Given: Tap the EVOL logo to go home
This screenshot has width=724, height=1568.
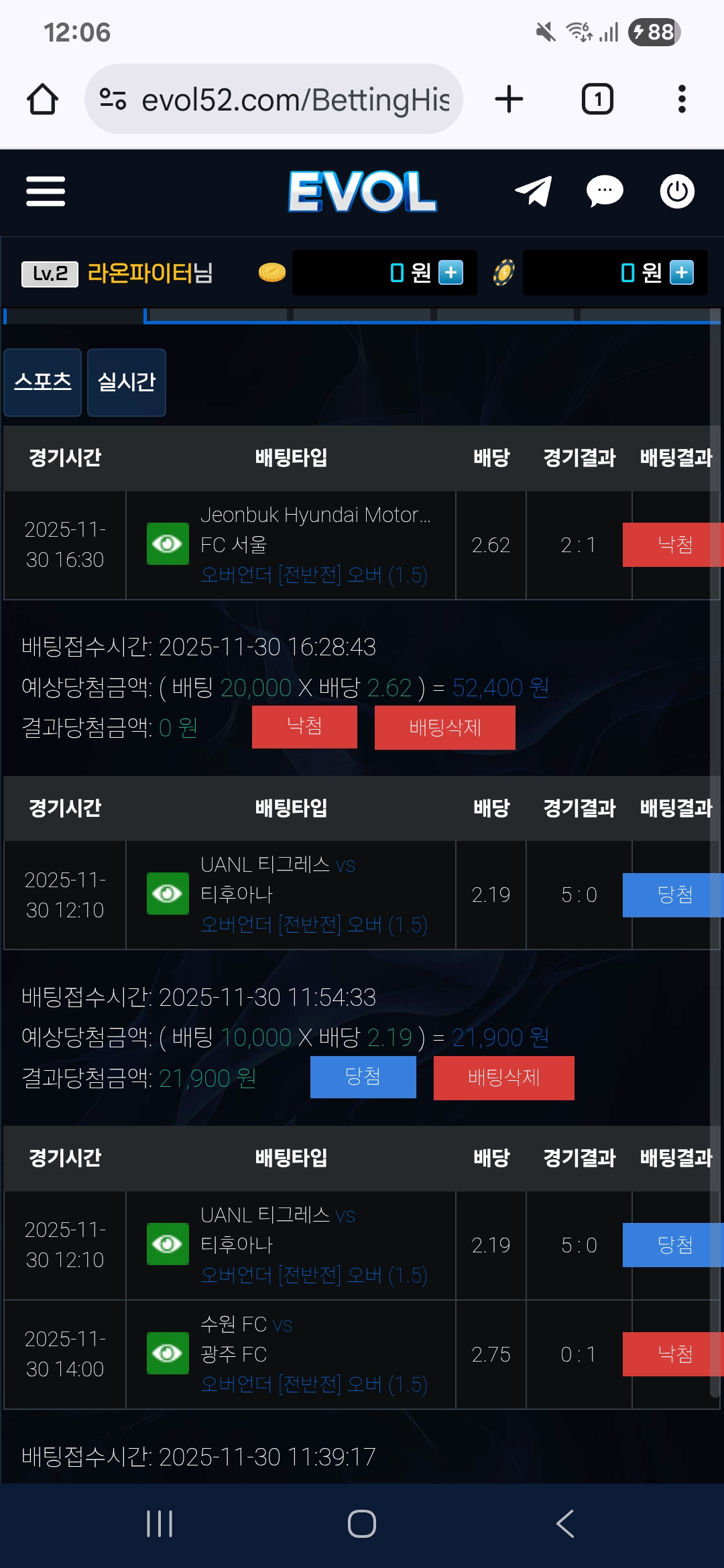Looking at the screenshot, I should pyautogui.click(x=362, y=192).
